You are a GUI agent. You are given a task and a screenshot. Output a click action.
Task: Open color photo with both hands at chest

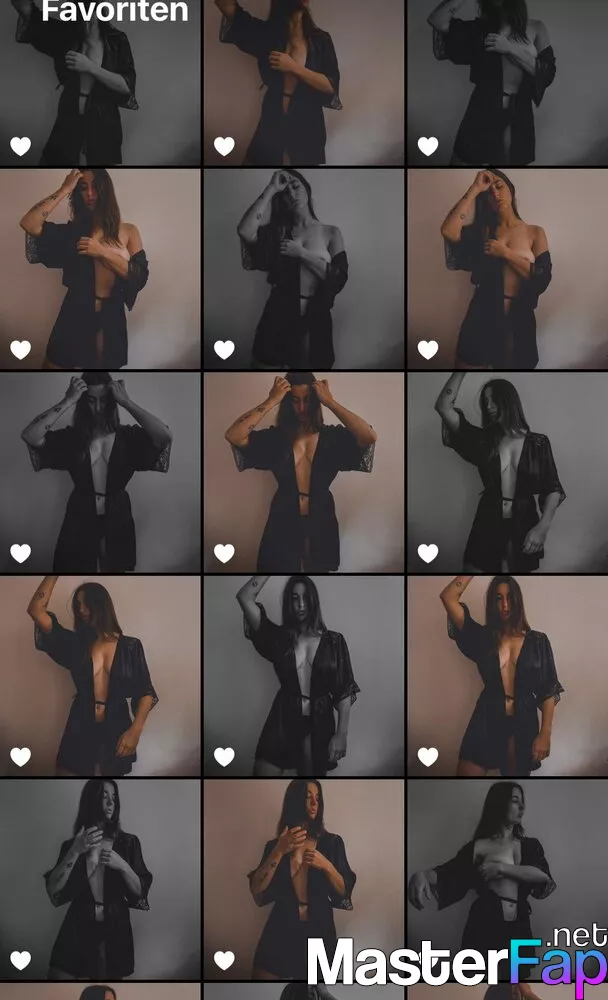(304, 879)
